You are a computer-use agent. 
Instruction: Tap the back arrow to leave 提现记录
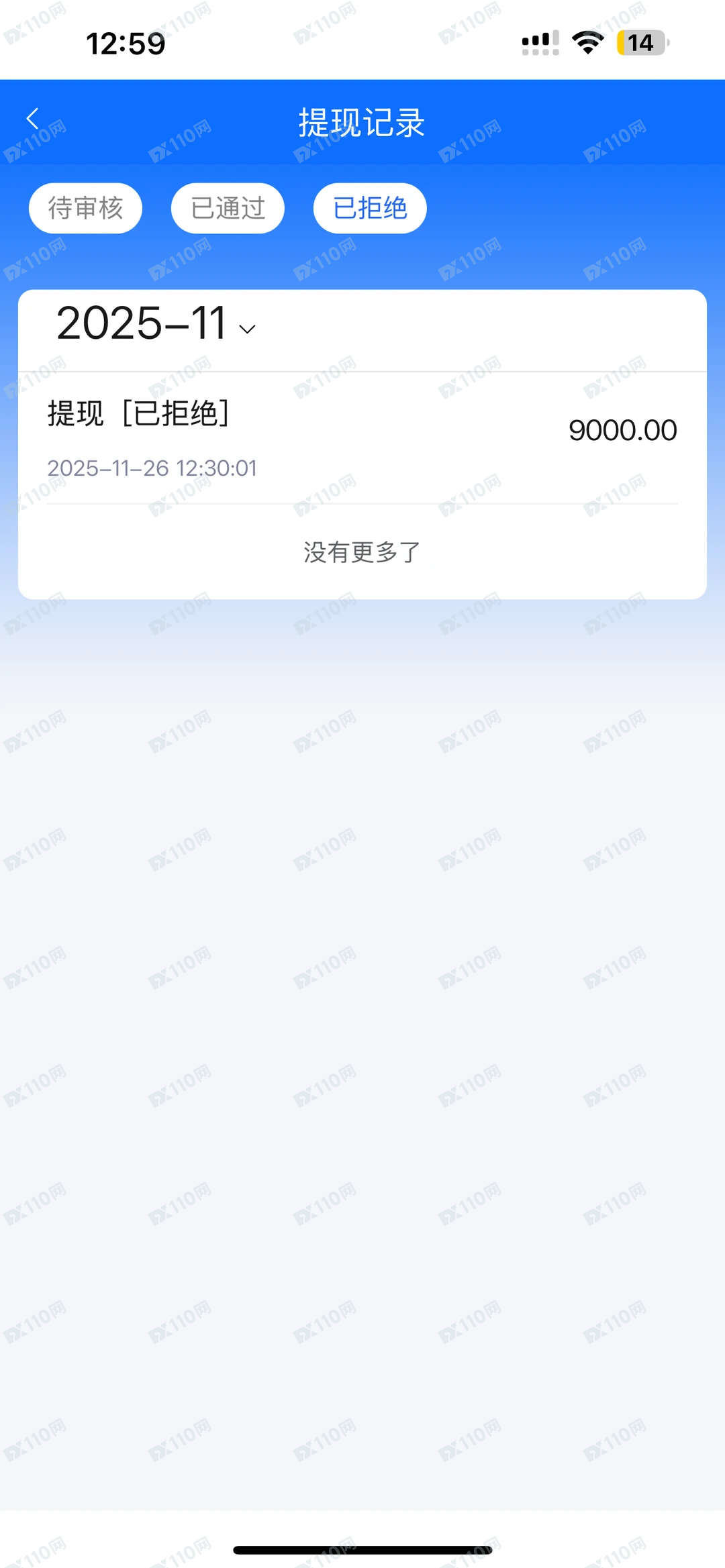32,118
